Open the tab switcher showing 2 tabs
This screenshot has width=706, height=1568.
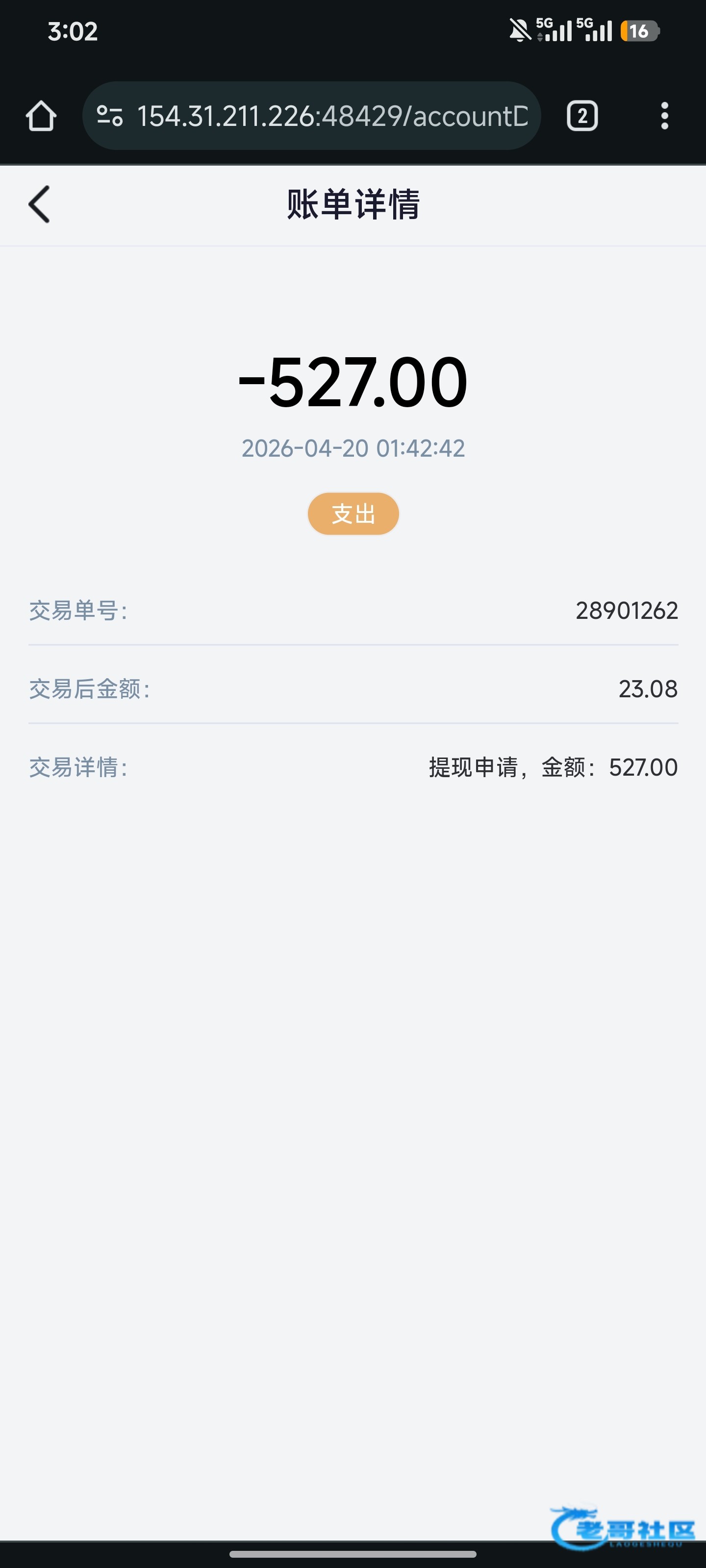[582, 116]
